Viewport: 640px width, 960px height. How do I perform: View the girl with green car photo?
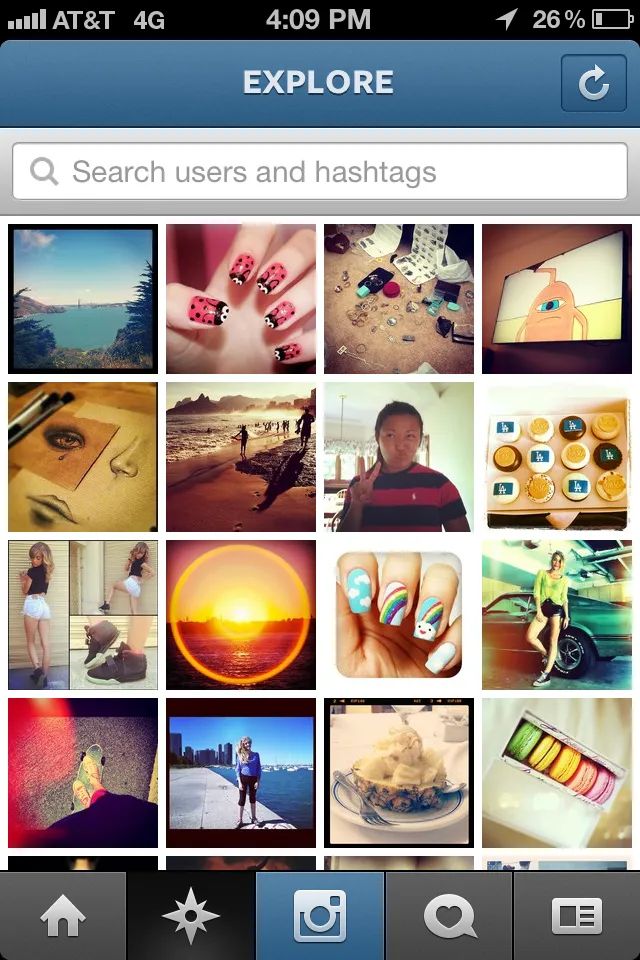click(x=557, y=615)
